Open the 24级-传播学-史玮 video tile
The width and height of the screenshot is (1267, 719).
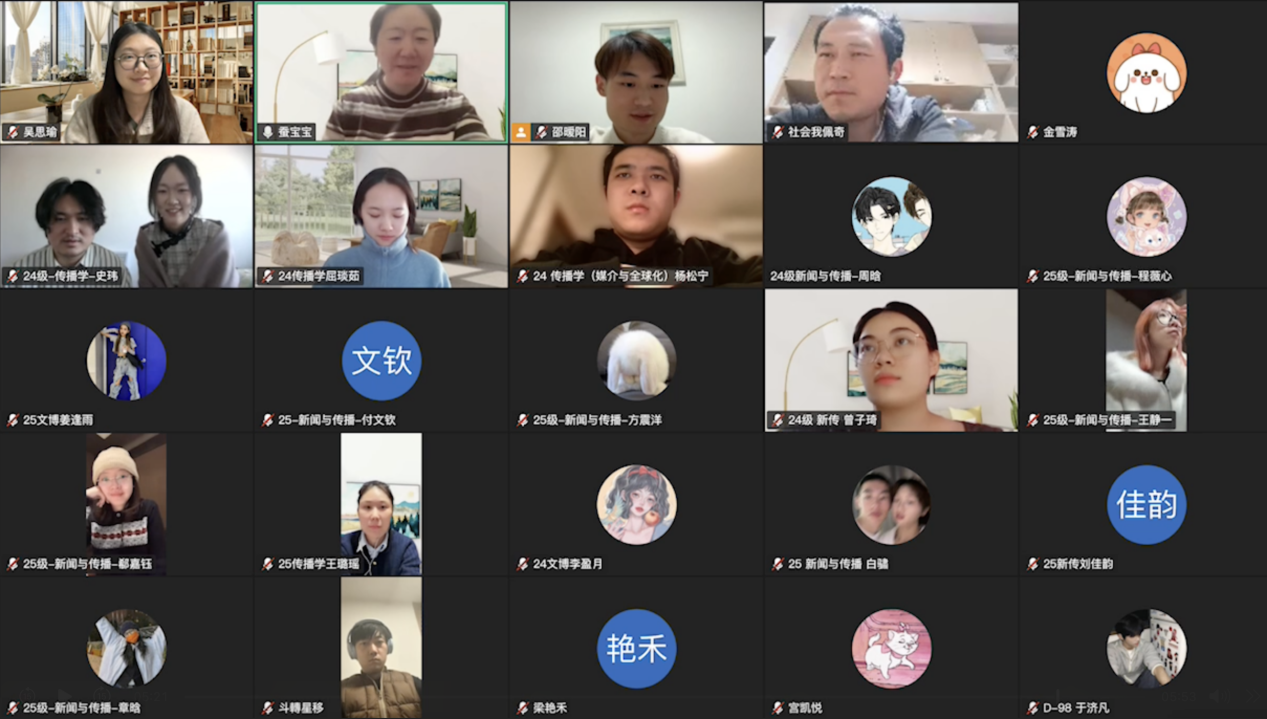coord(126,216)
